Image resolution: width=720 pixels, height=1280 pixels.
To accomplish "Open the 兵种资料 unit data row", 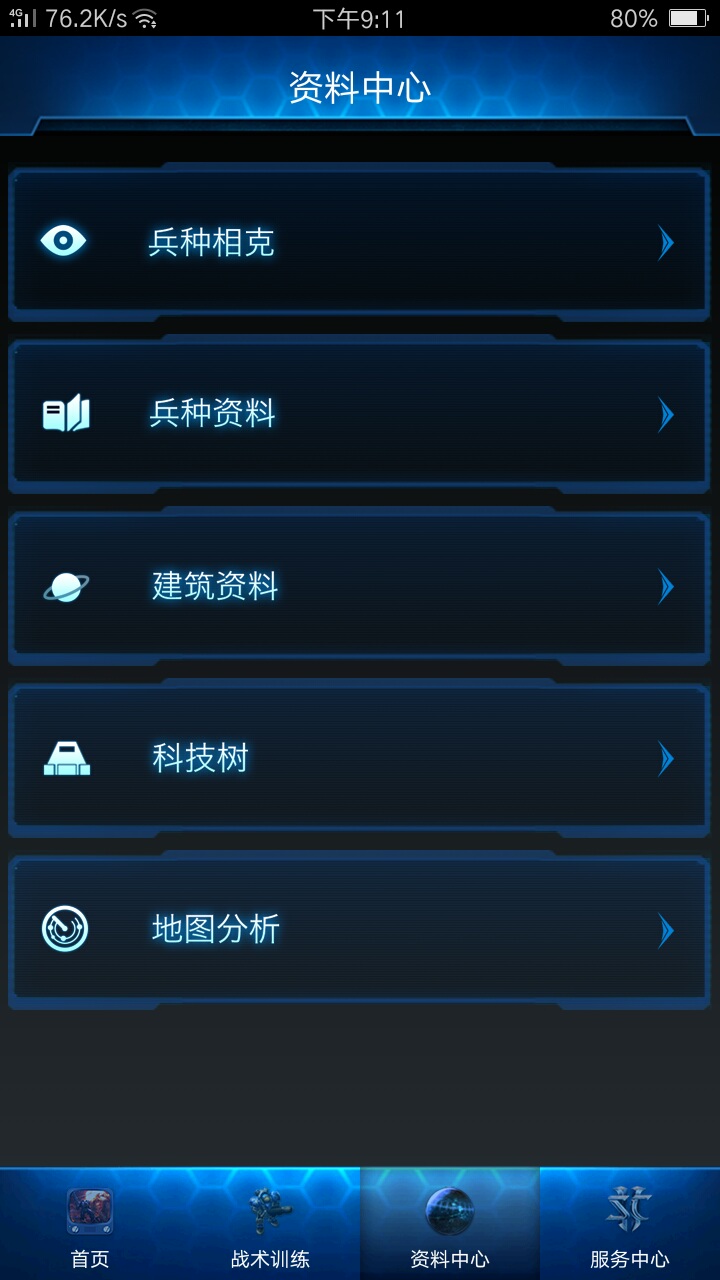I will coord(360,414).
